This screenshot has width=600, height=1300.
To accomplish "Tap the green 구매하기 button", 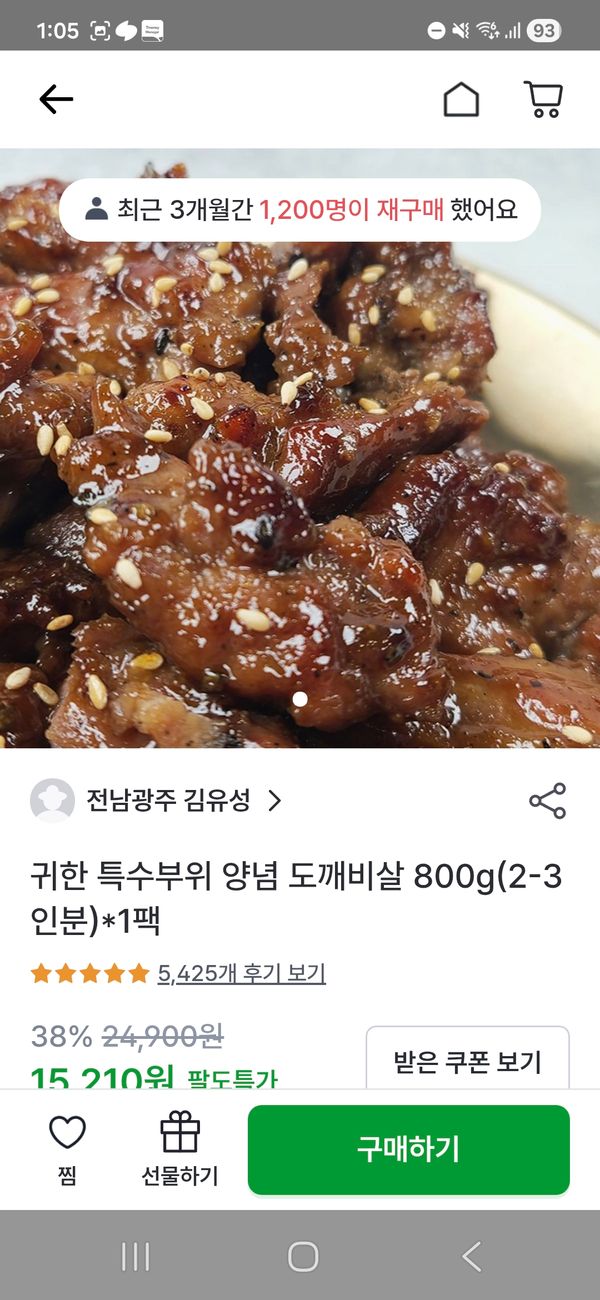I will pos(408,1150).
